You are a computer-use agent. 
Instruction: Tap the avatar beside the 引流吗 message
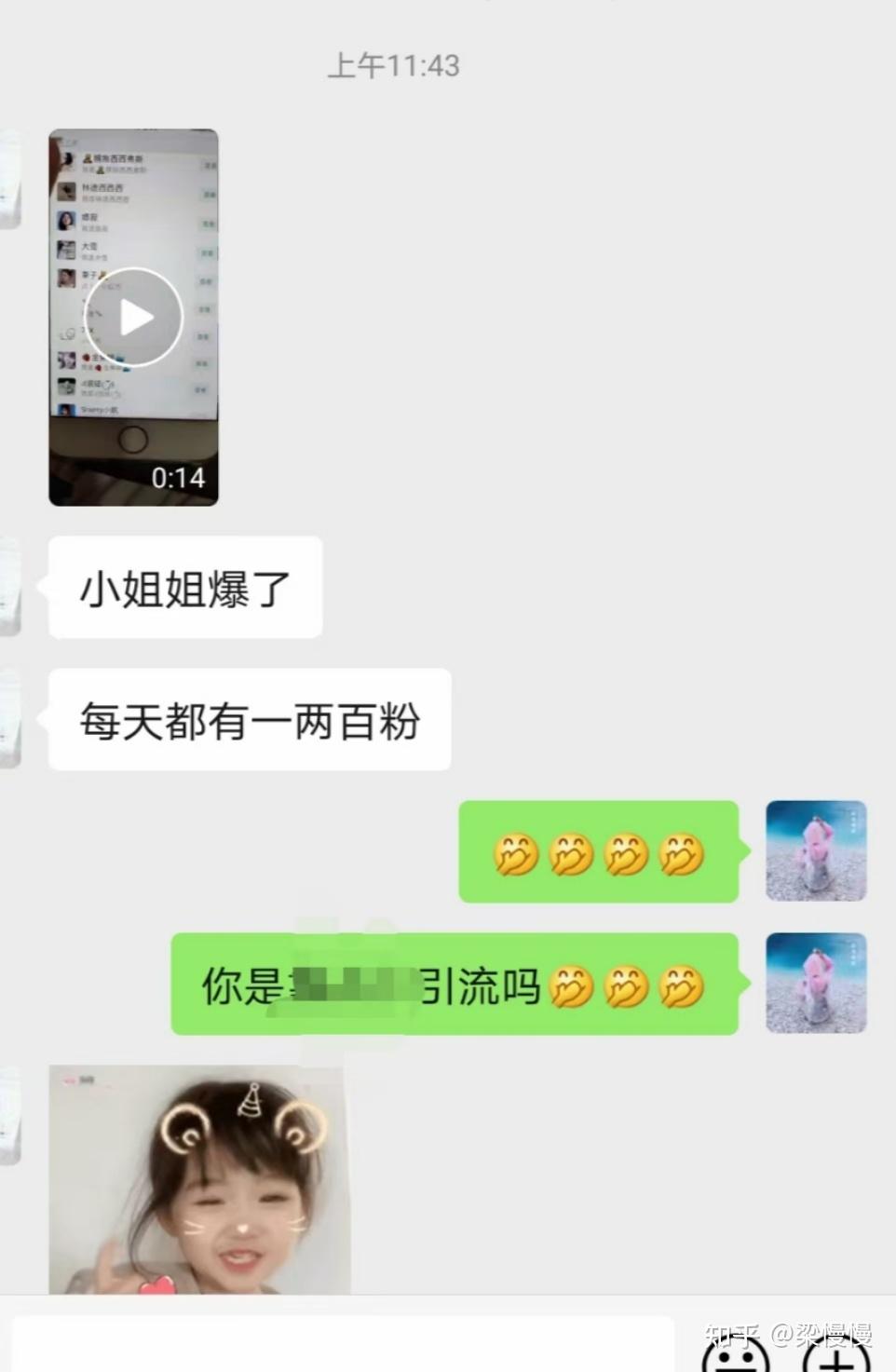tap(816, 984)
